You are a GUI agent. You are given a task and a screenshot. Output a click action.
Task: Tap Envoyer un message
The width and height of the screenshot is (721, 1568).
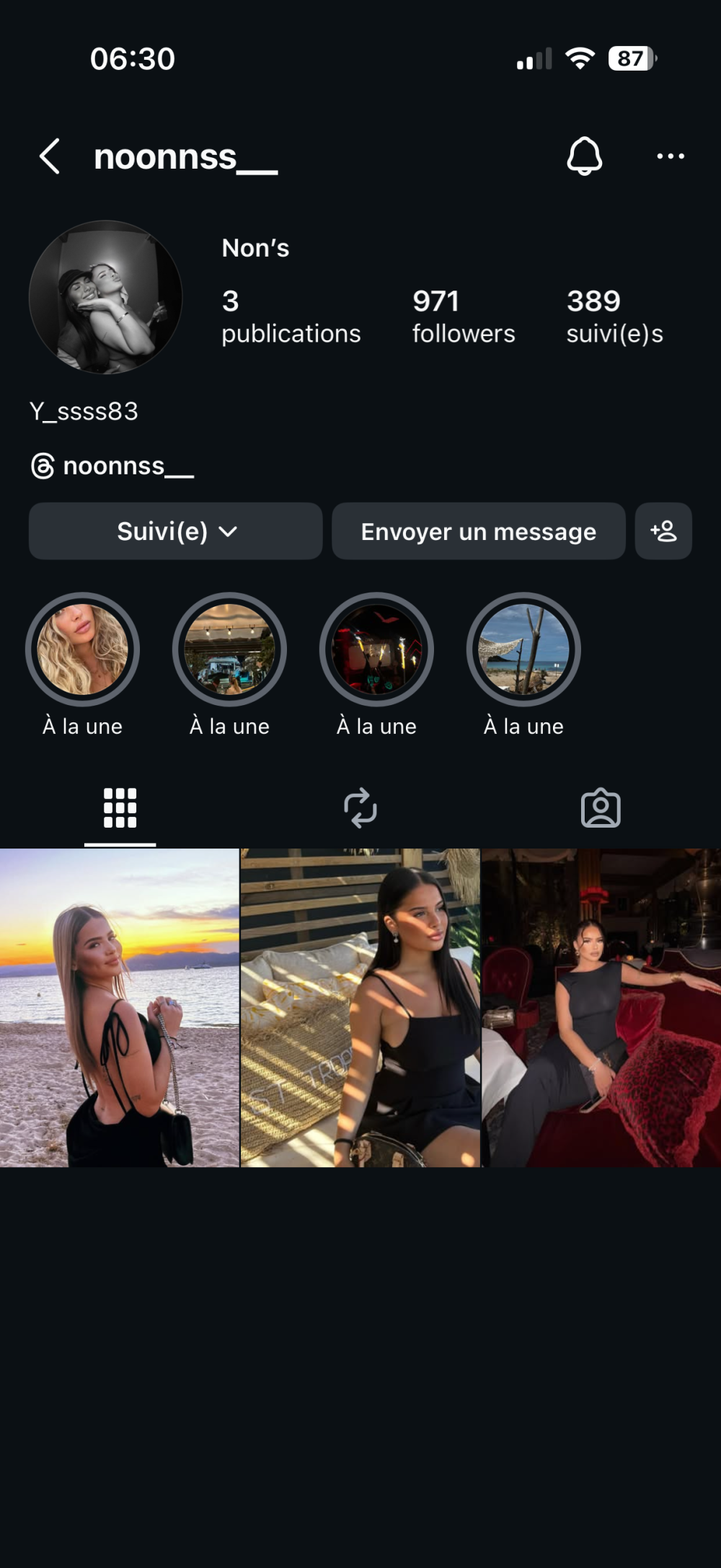coord(478,531)
